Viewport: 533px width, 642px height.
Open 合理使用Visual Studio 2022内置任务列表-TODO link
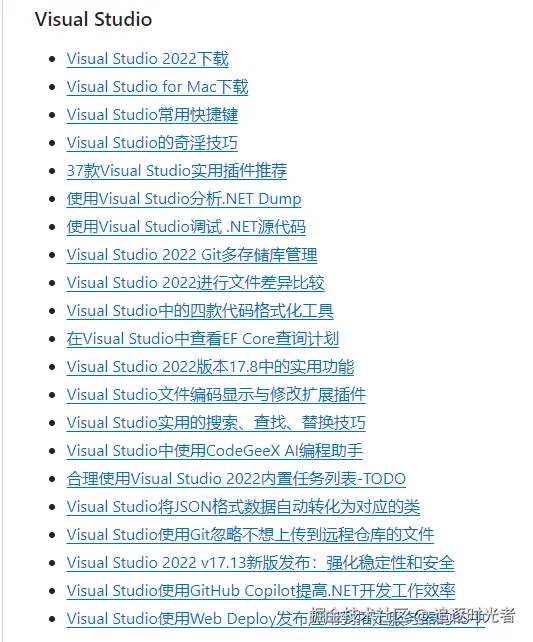(236, 479)
